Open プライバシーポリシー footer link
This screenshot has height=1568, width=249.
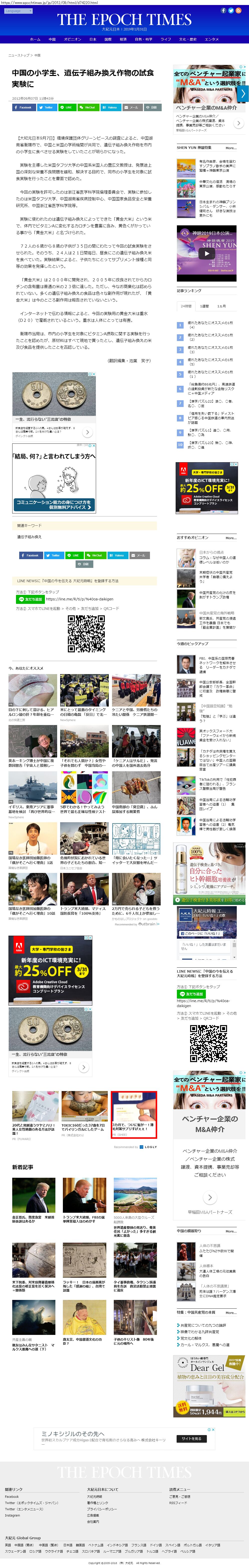coord(102,1509)
